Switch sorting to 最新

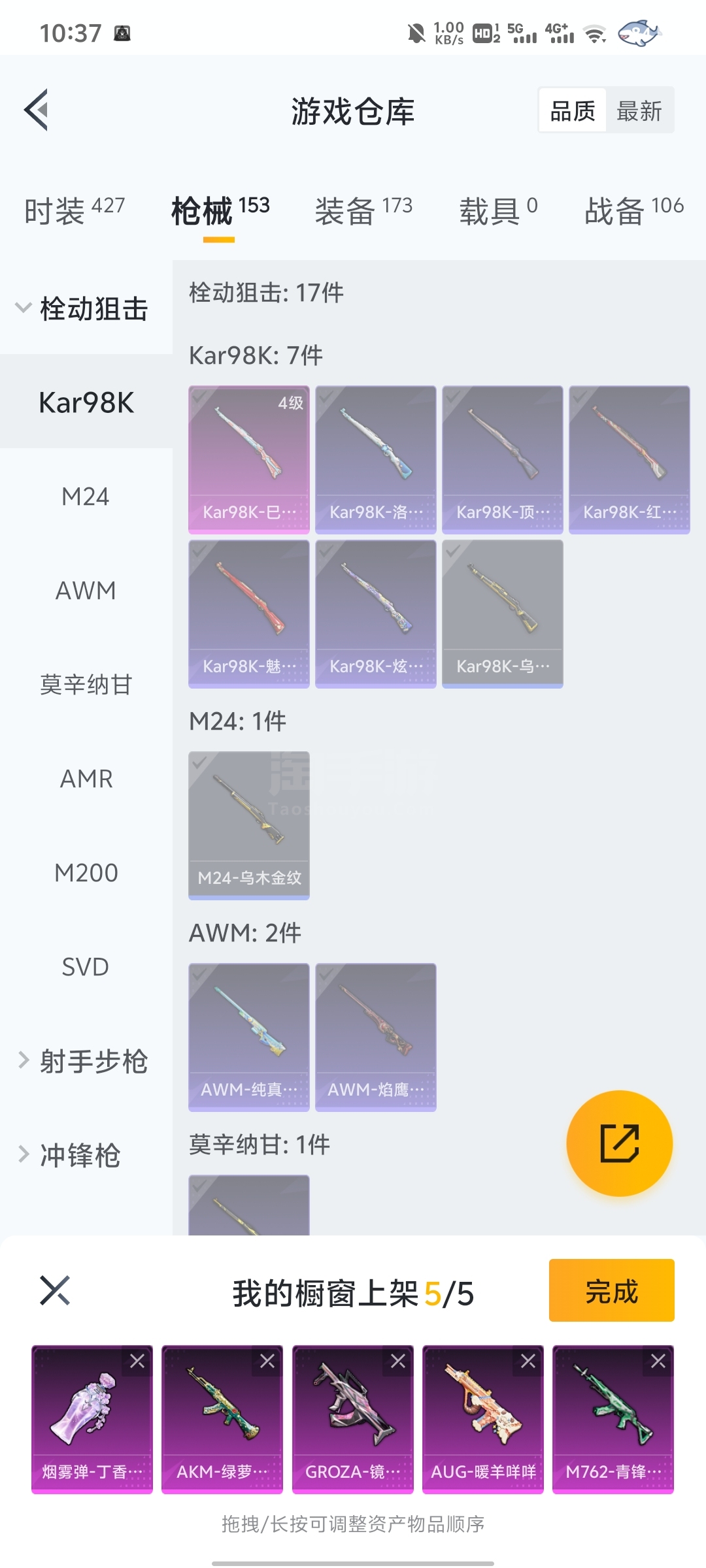[639, 110]
